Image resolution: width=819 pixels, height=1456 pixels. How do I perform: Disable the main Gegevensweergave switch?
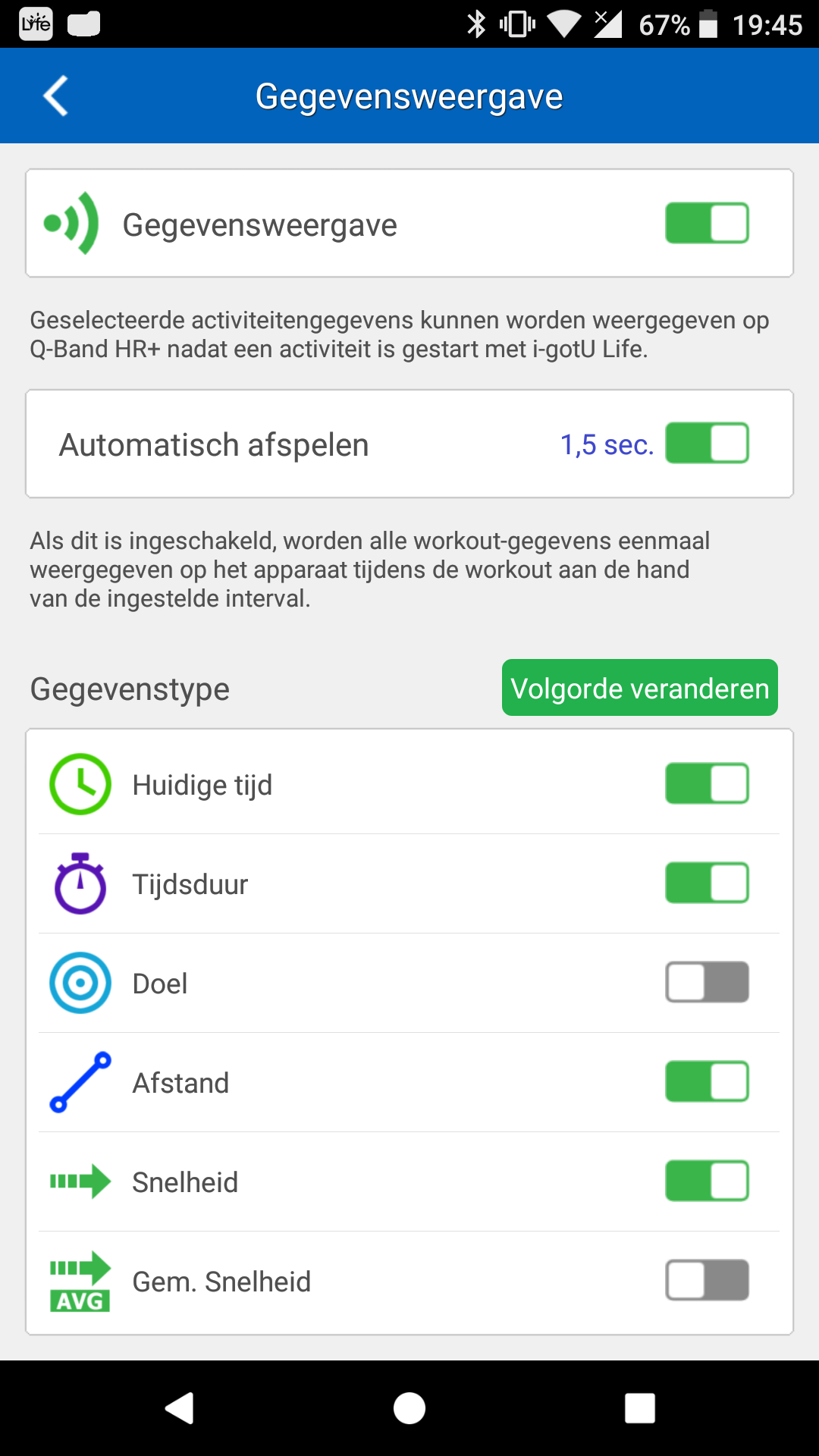707,223
